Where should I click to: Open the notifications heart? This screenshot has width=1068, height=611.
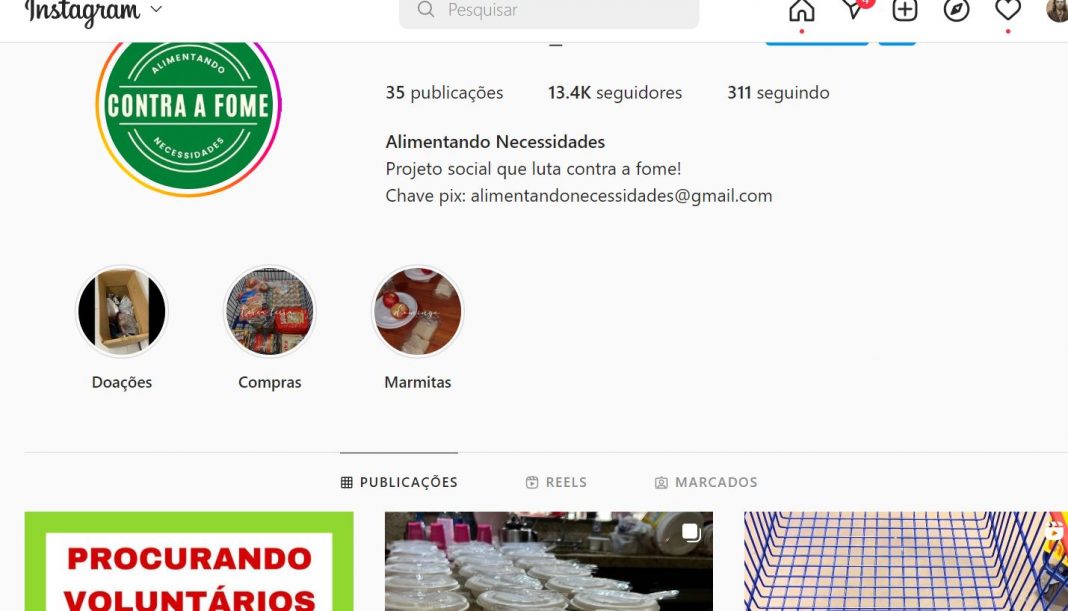1008,10
